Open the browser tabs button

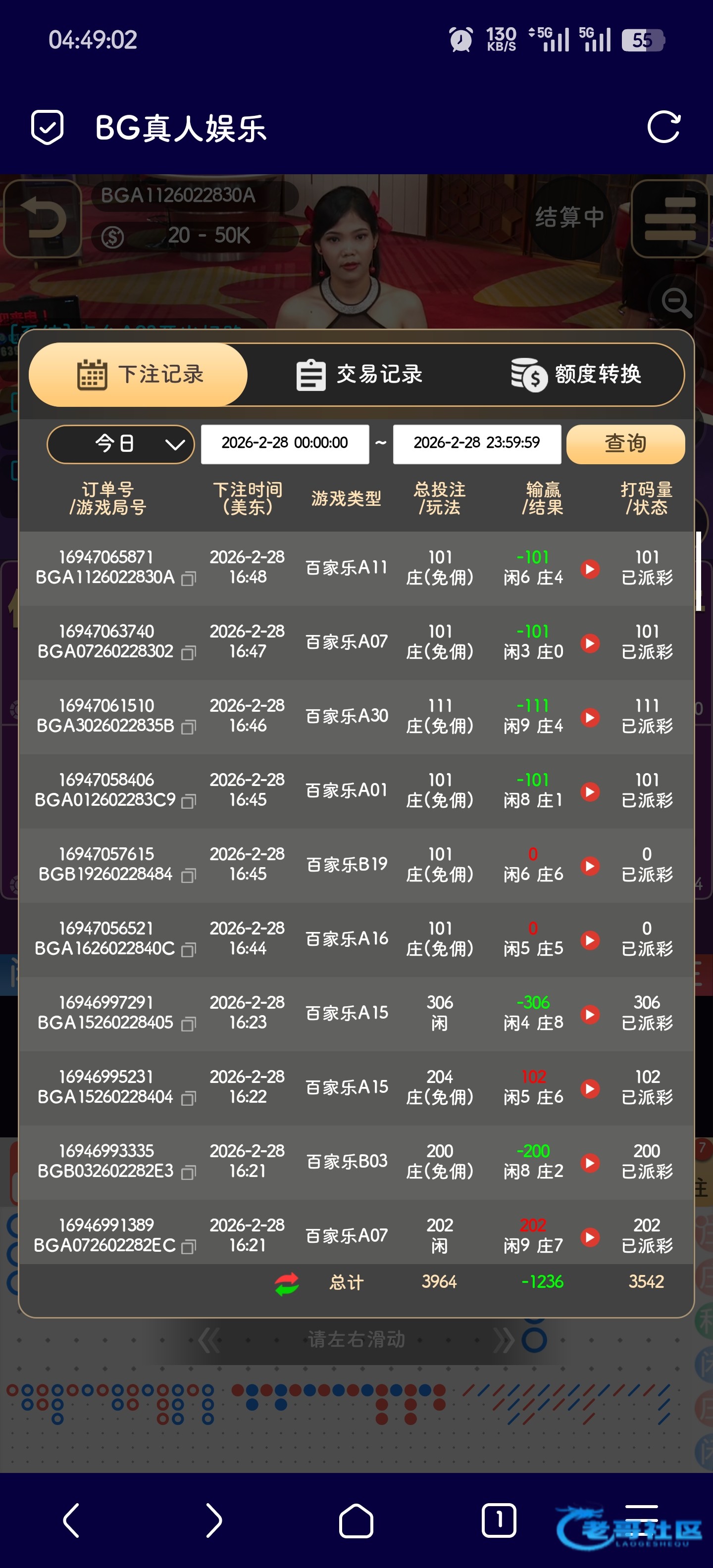(499, 1520)
